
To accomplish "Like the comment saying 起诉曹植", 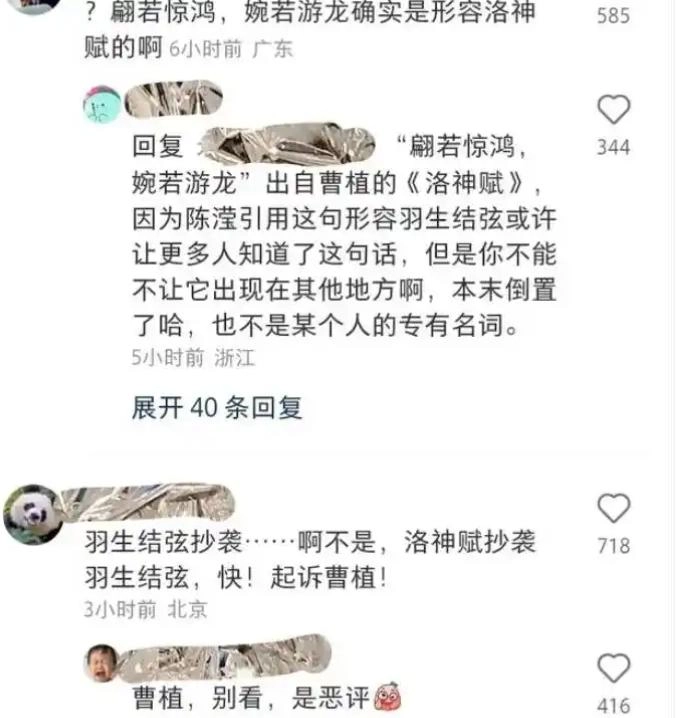I will click(613, 509).
